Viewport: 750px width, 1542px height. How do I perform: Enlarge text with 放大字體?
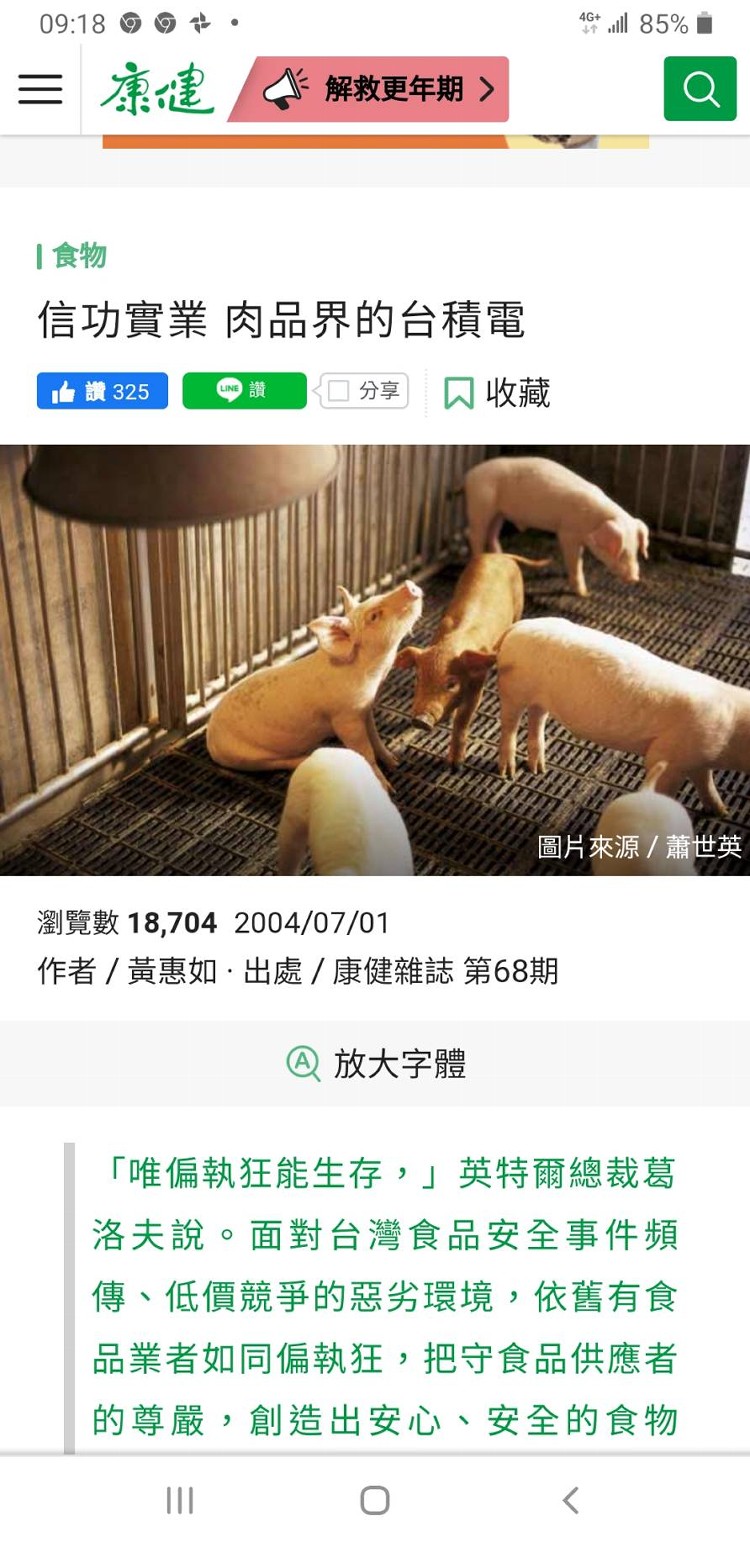tap(376, 1063)
